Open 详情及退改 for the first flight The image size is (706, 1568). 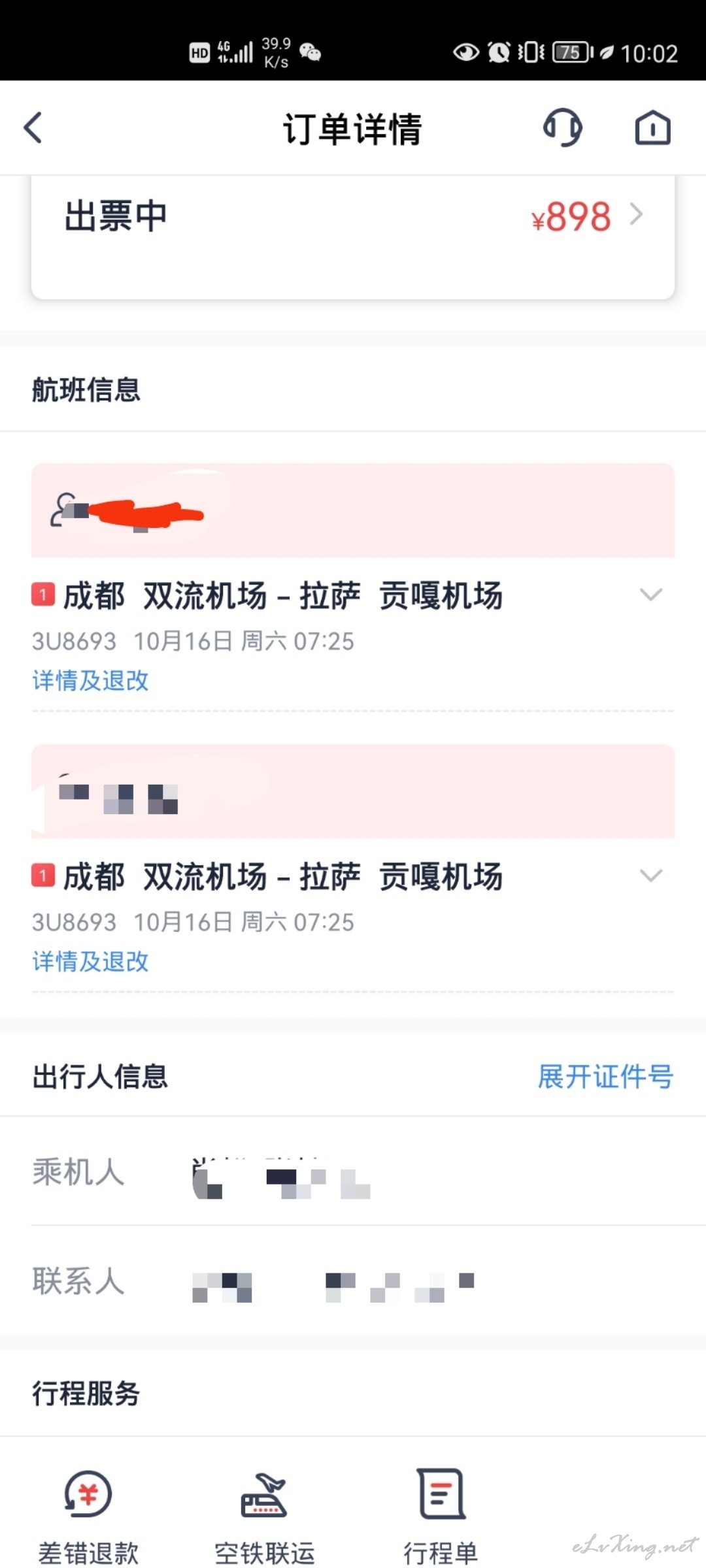point(90,681)
